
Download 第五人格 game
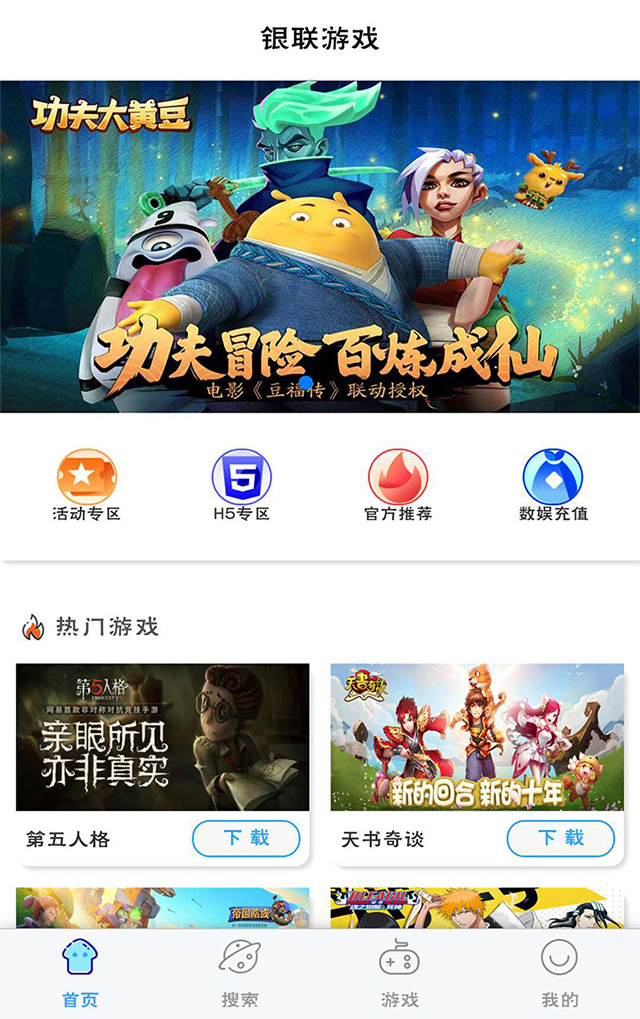point(246,838)
